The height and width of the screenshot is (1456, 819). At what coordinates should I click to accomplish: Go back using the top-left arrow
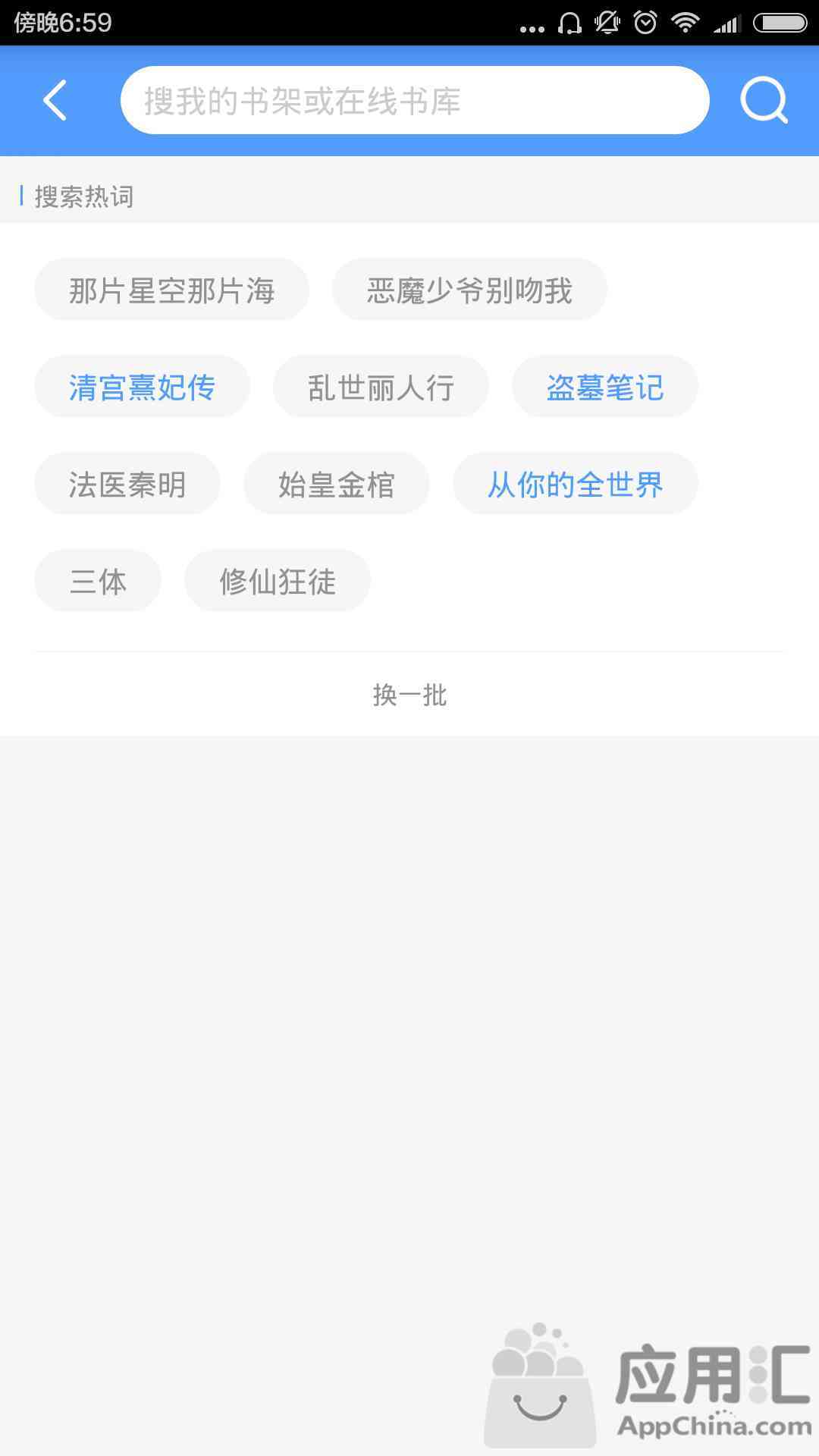pos(55,100)
